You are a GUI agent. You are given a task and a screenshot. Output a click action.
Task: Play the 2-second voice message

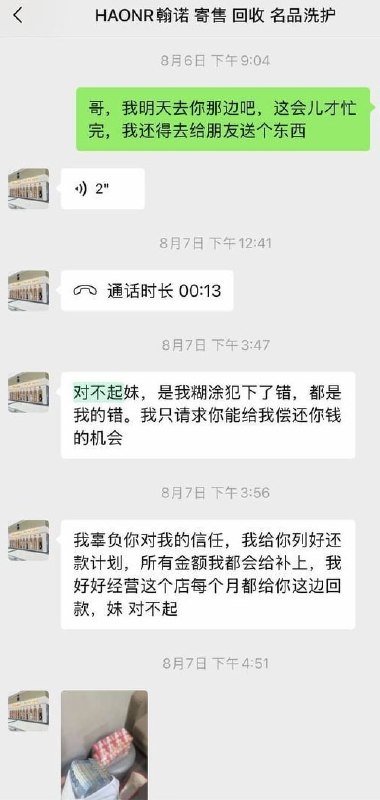pos(103,189)
